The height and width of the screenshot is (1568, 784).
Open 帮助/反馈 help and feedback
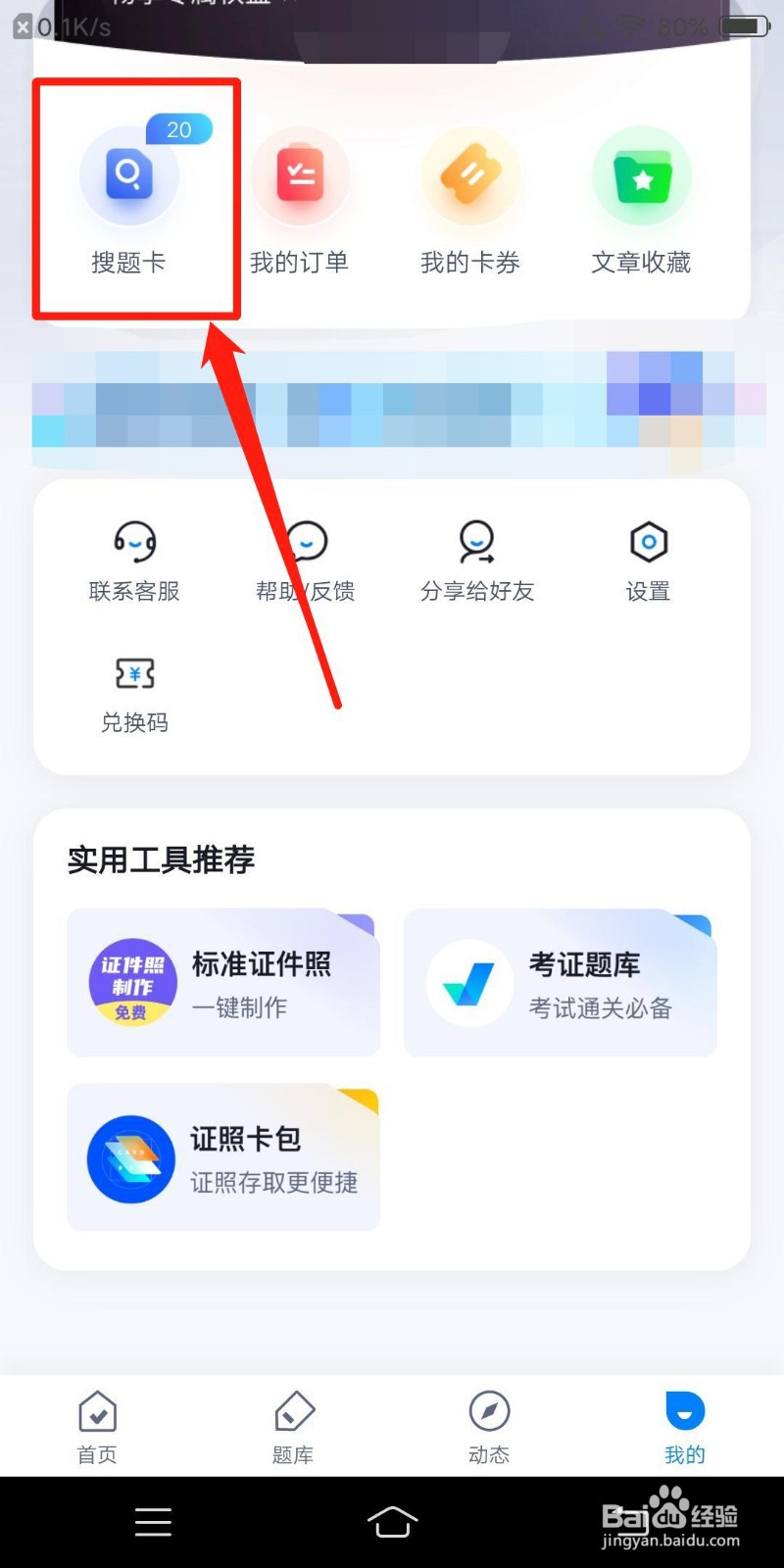pyautogui.click(x=305, y=559)
